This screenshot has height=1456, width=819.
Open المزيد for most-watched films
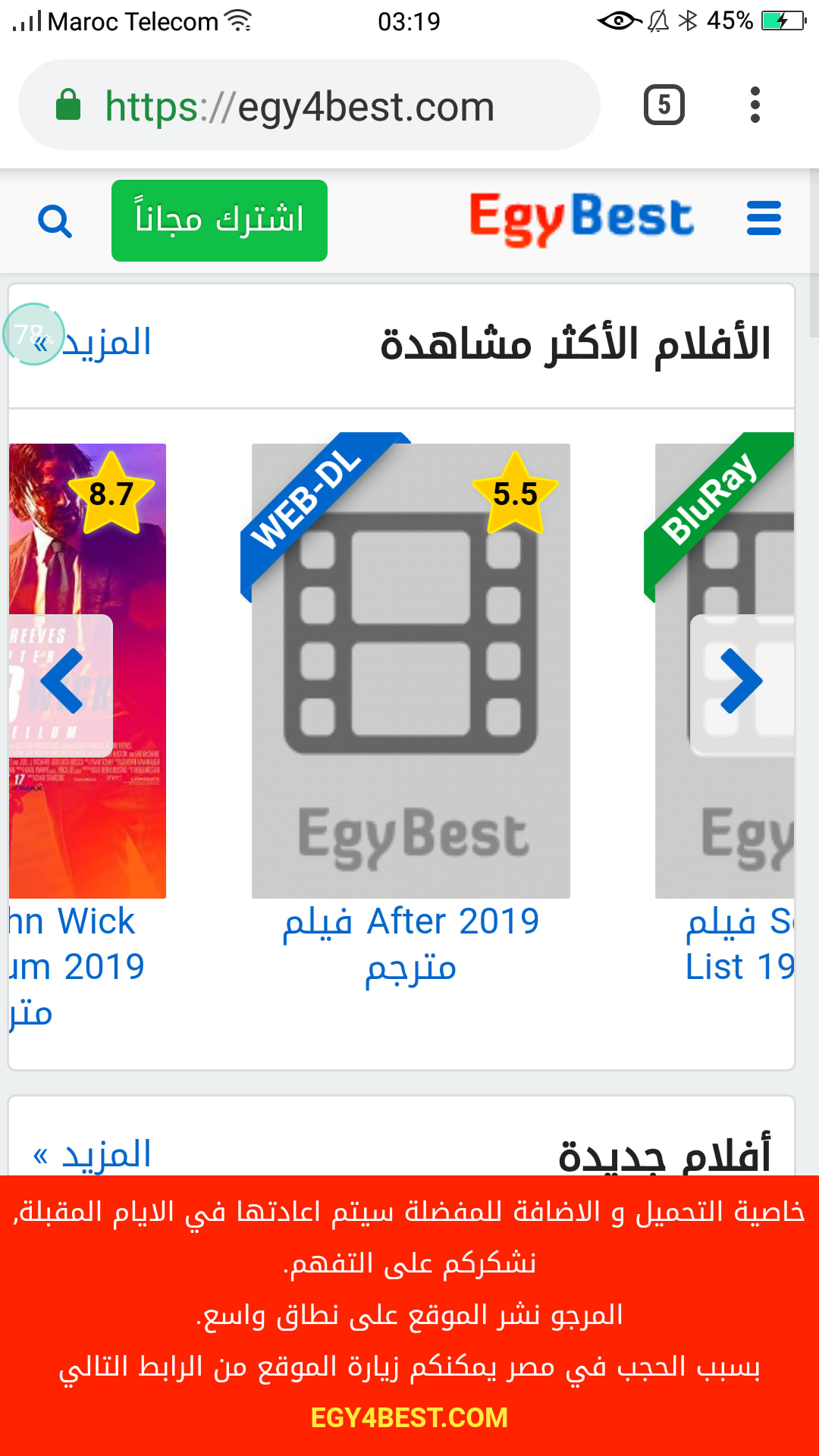pyautogui.click(x=93, y=343)
